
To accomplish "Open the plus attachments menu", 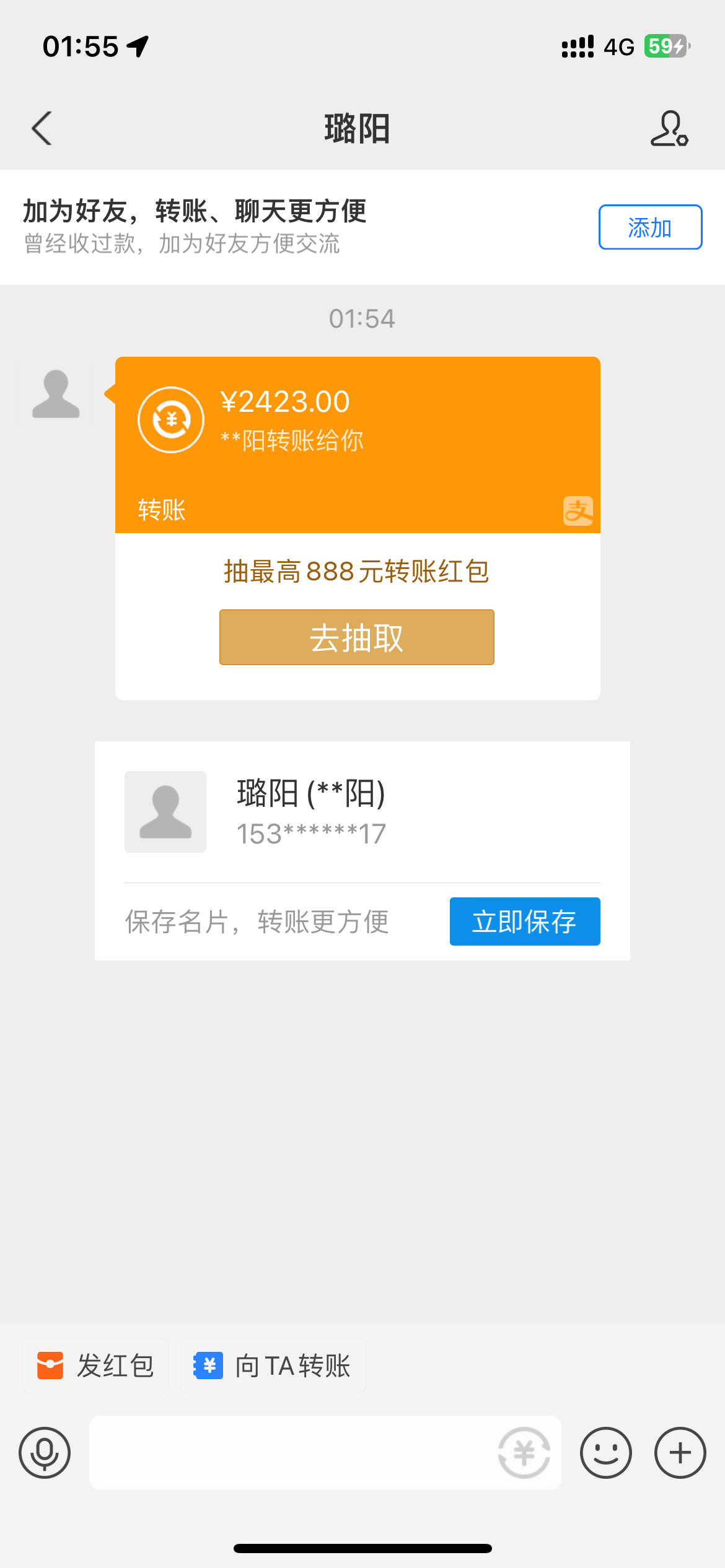I will tap(680, 1453).
